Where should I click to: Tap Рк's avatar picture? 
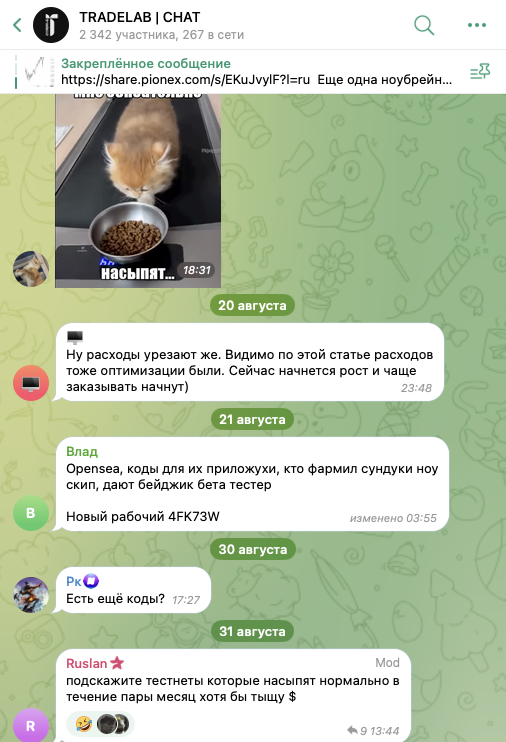(x=31, y=595)
